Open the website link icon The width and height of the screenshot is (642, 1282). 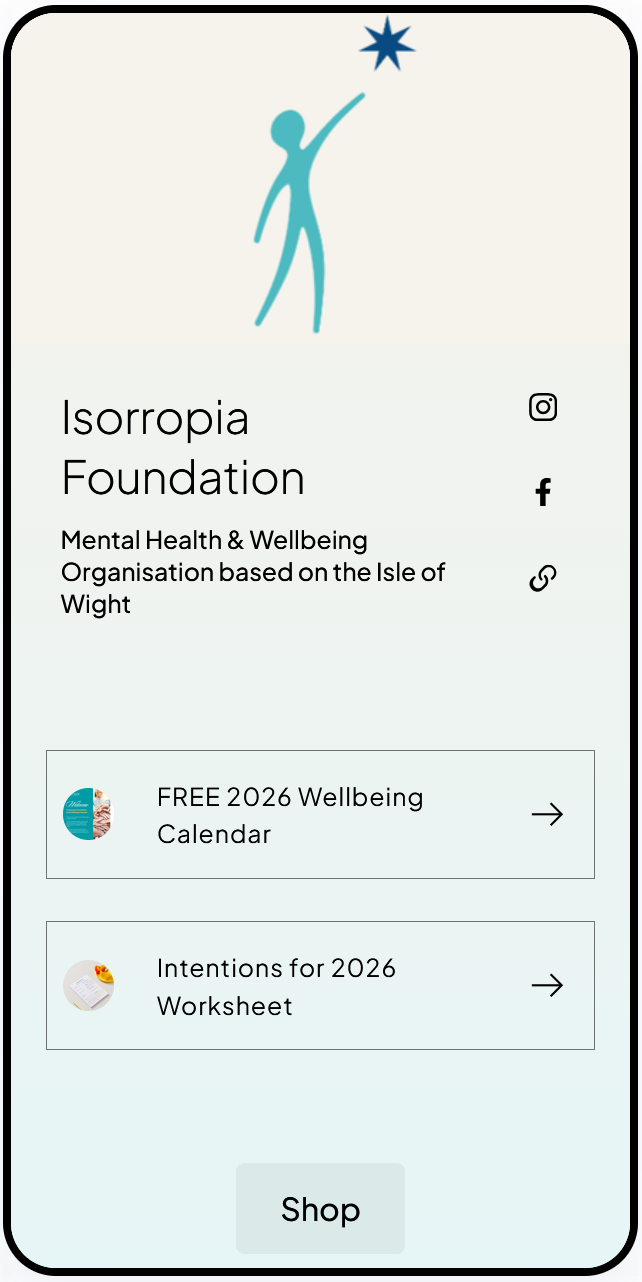point(542,578)
